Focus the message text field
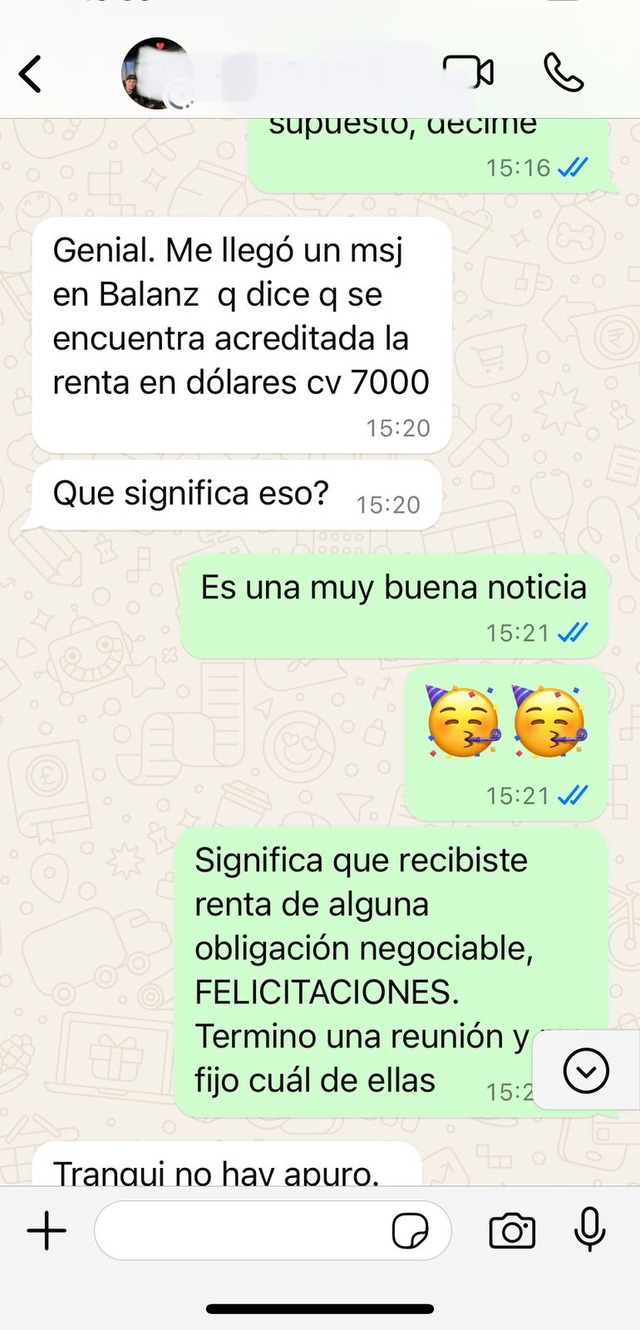Viewport: 640px width, 1330px height. (240, 1231)
